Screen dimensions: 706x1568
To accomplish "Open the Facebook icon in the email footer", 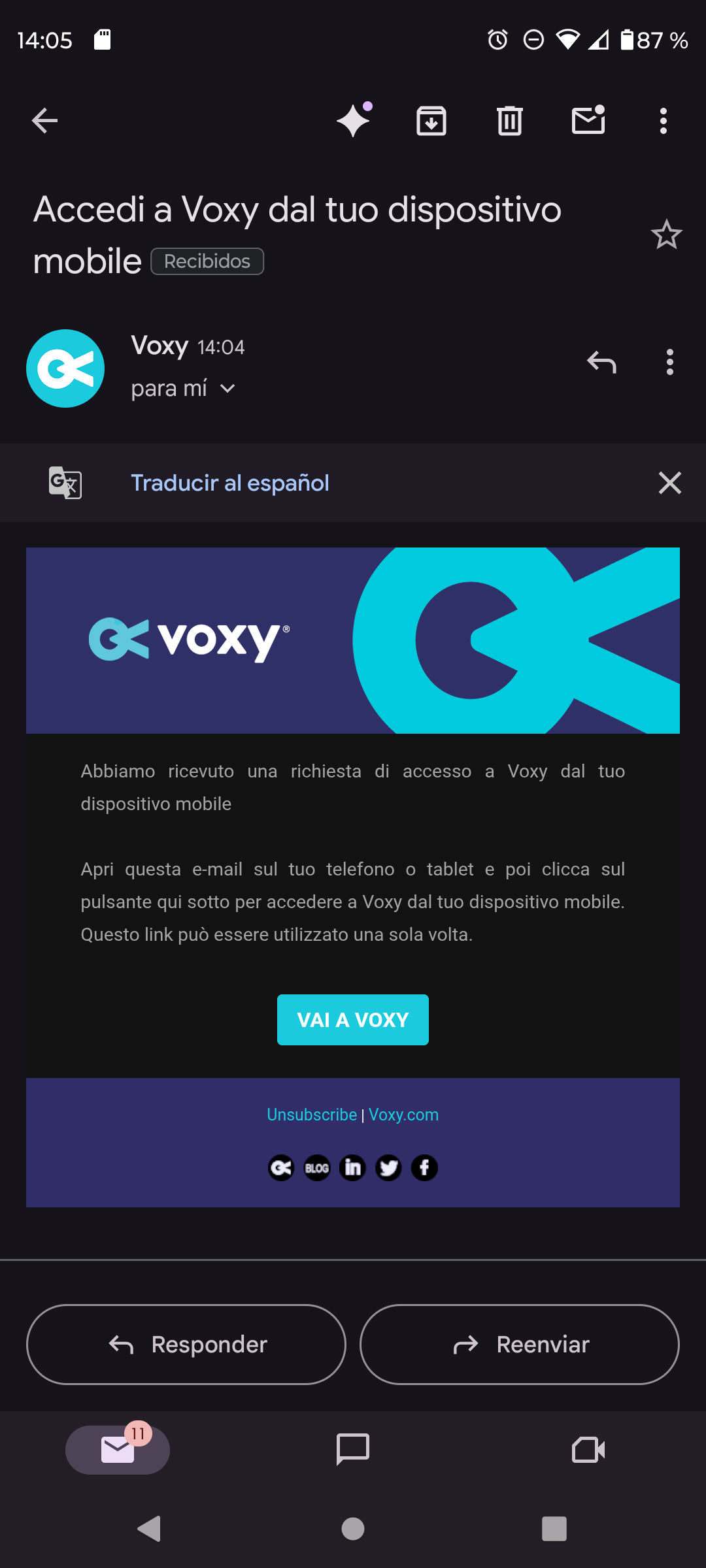I will click(424, 1168).
